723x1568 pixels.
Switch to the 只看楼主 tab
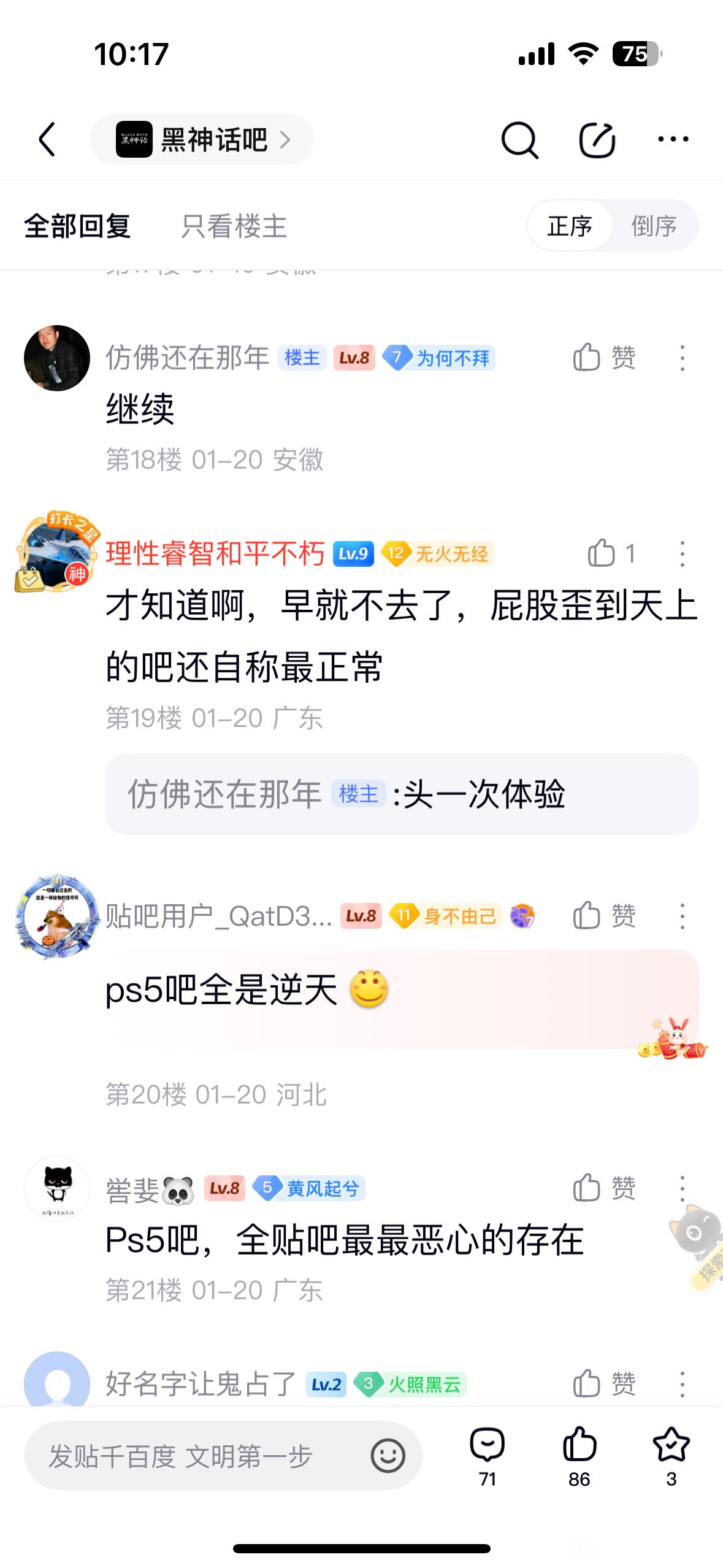click(234, 226)
